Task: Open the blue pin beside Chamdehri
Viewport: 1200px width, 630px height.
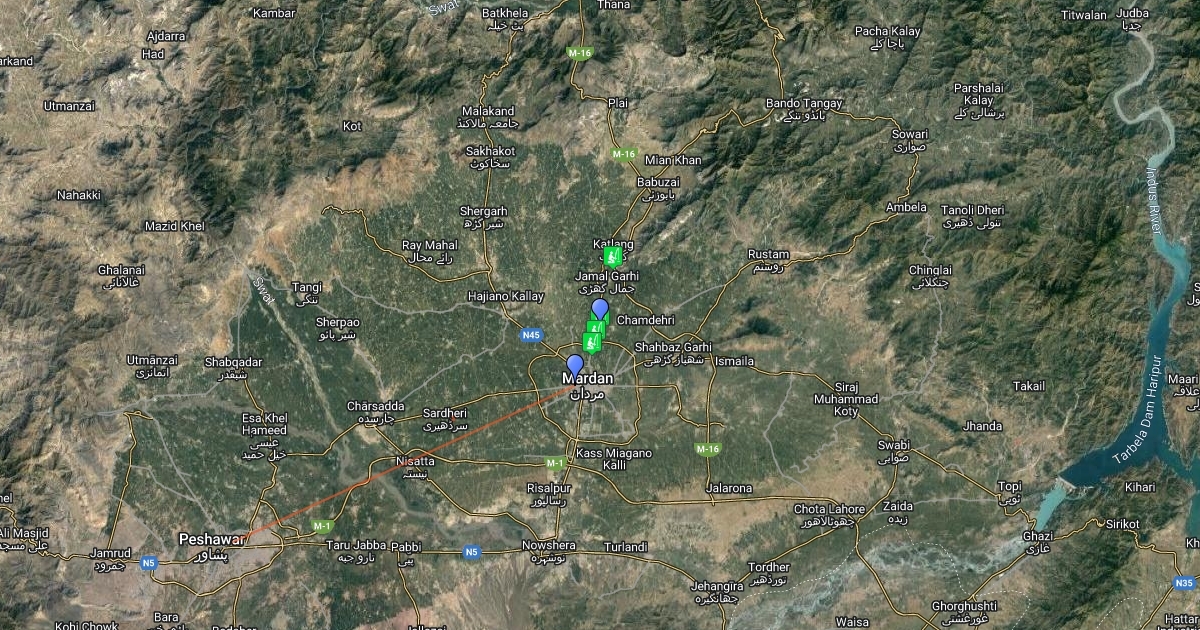Action: click(600, 309)
